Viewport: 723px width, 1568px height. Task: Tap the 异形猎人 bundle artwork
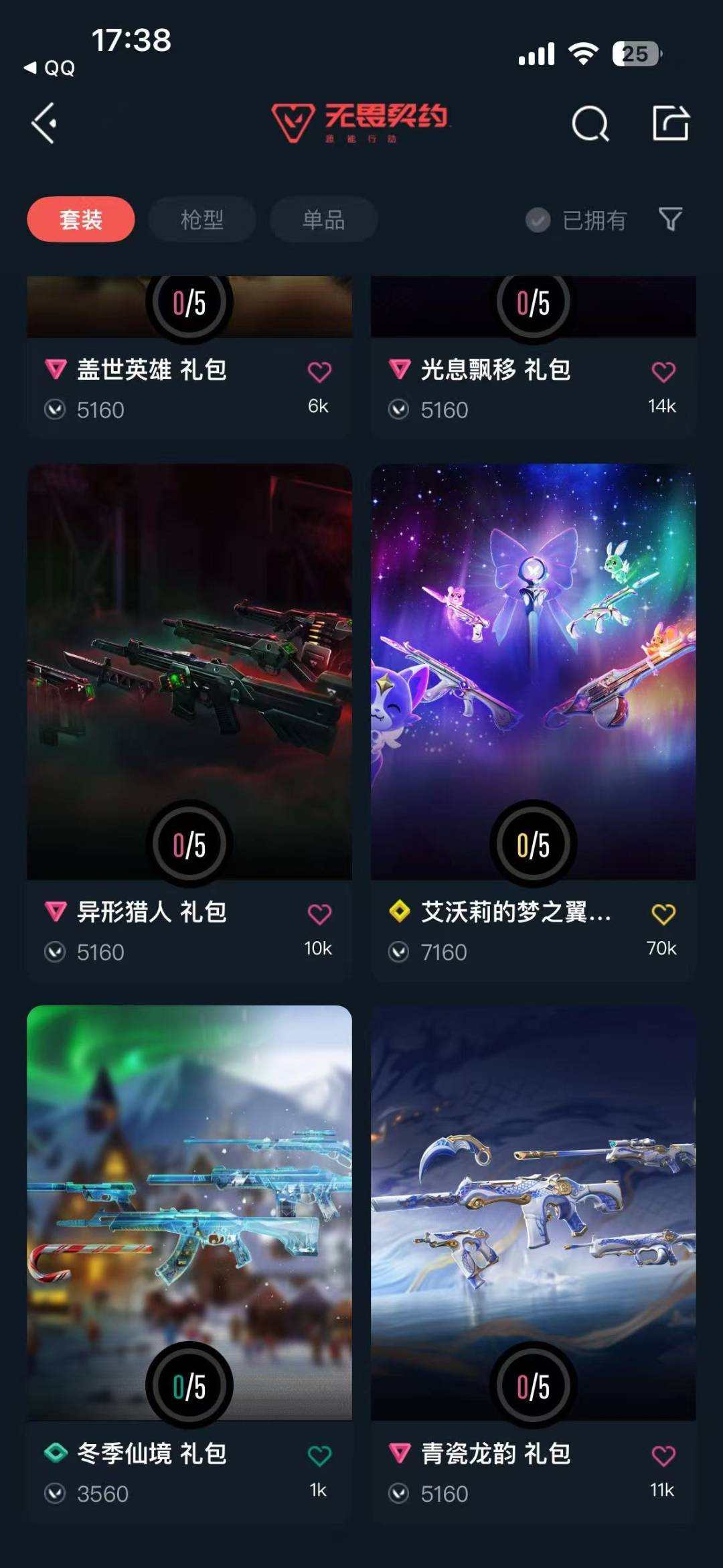tap(189, 670)
